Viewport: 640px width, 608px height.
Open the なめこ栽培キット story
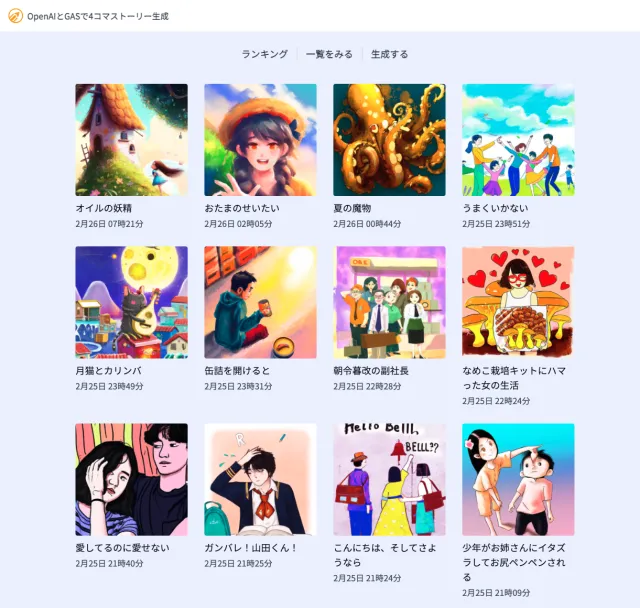click(x=518, y=302)
